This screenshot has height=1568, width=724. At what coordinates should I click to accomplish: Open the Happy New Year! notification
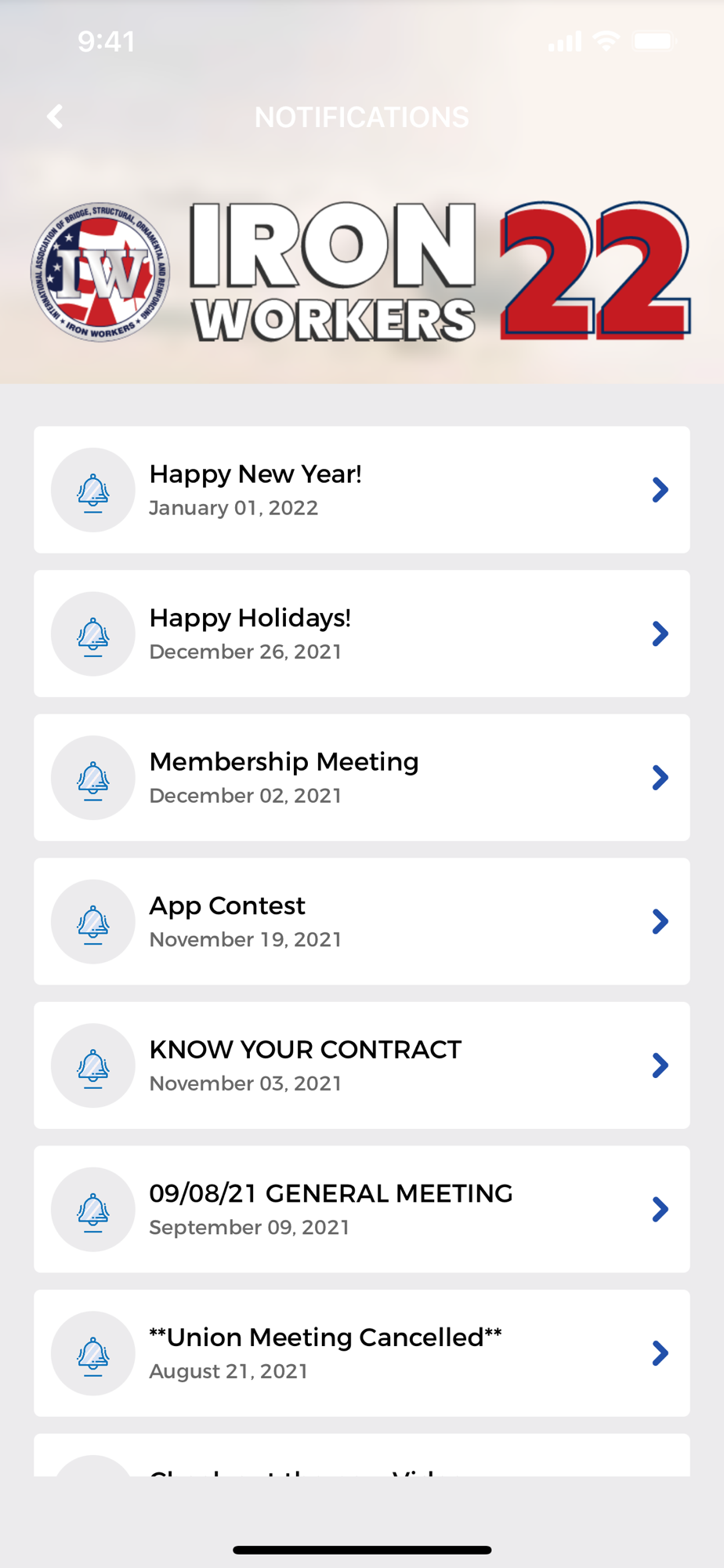362,490
